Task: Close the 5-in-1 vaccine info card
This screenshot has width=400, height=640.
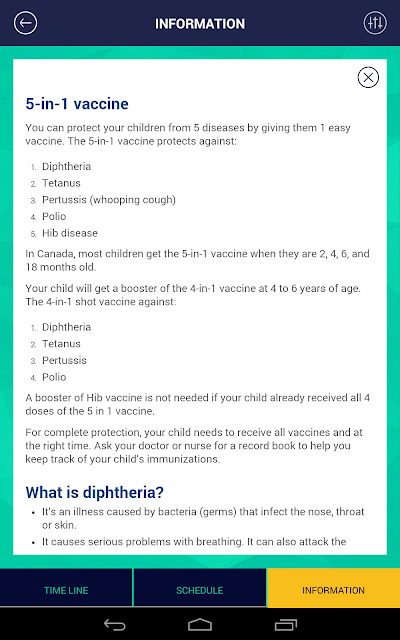Action: [x=368, y=77]
